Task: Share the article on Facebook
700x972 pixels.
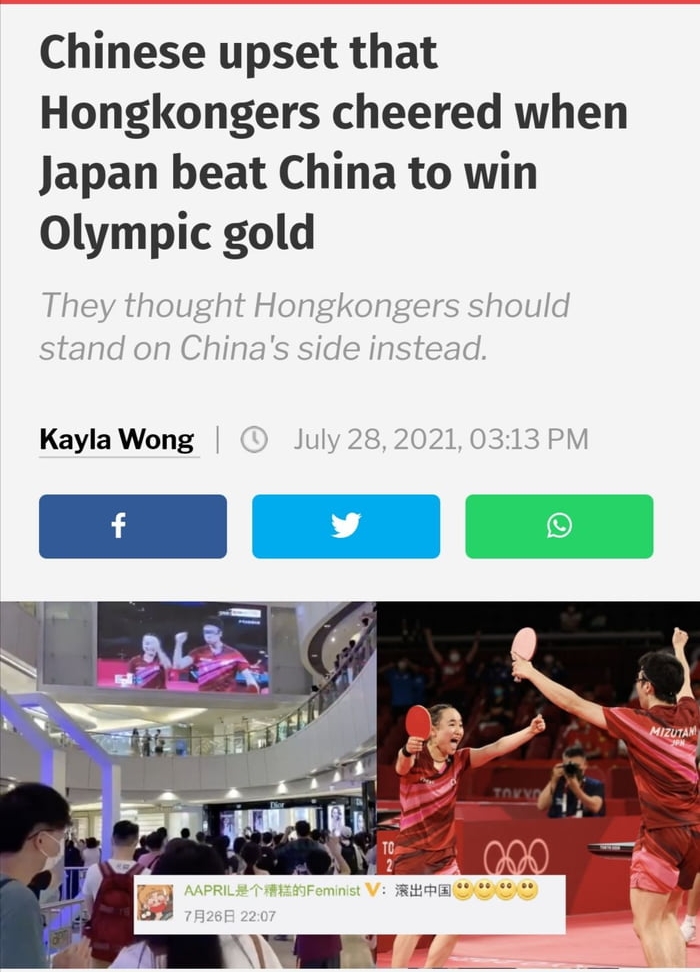Action: tap(133, 526)
